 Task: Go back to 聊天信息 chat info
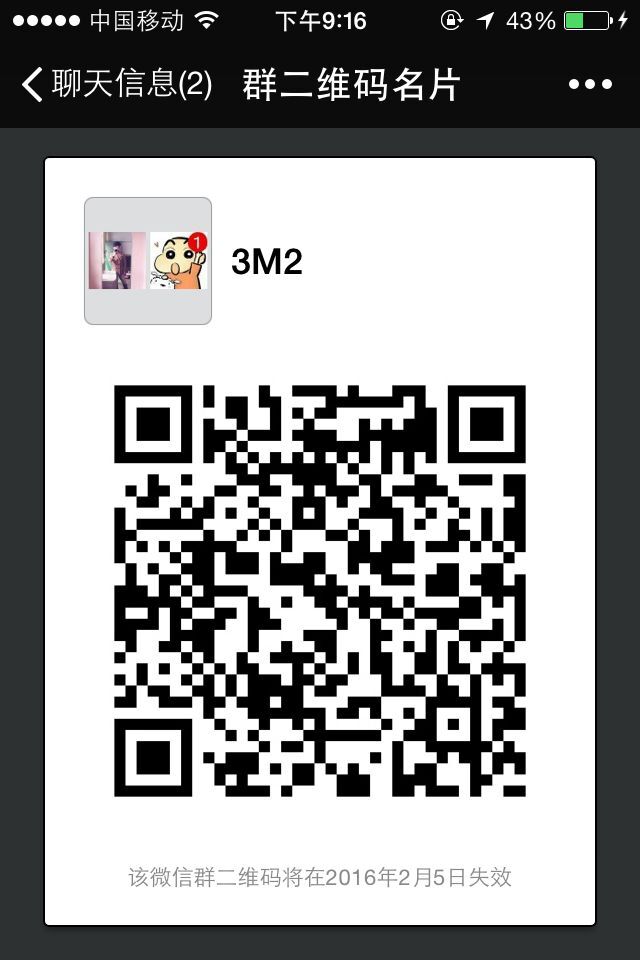115,85
